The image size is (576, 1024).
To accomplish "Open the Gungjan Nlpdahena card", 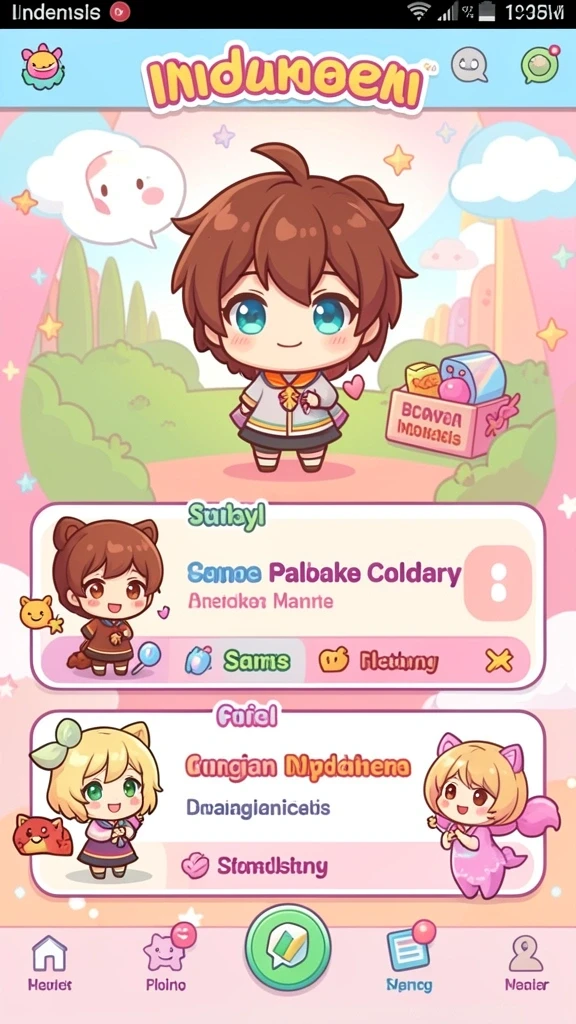I will point(288,804).
